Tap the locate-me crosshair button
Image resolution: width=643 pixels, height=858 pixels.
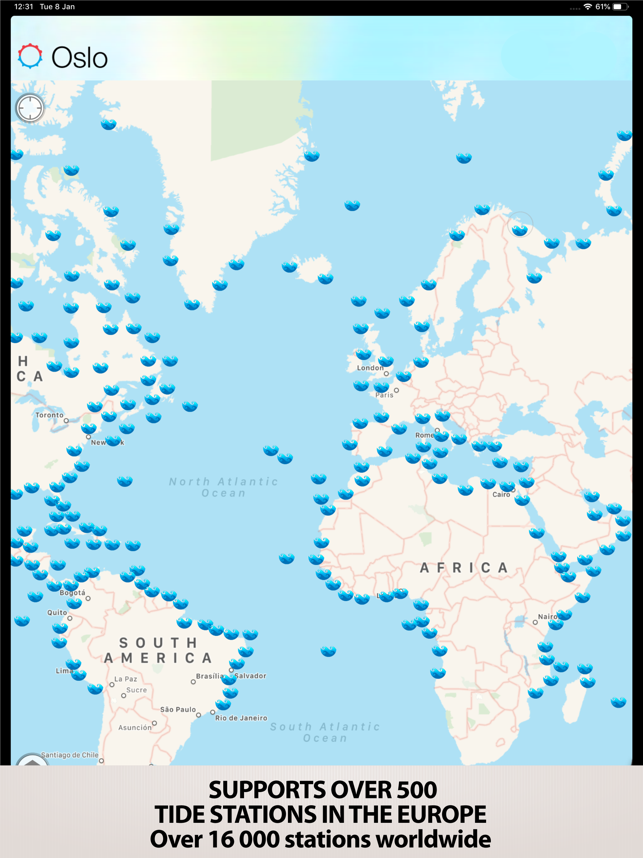pyautogui.click(x=30, y=107)
